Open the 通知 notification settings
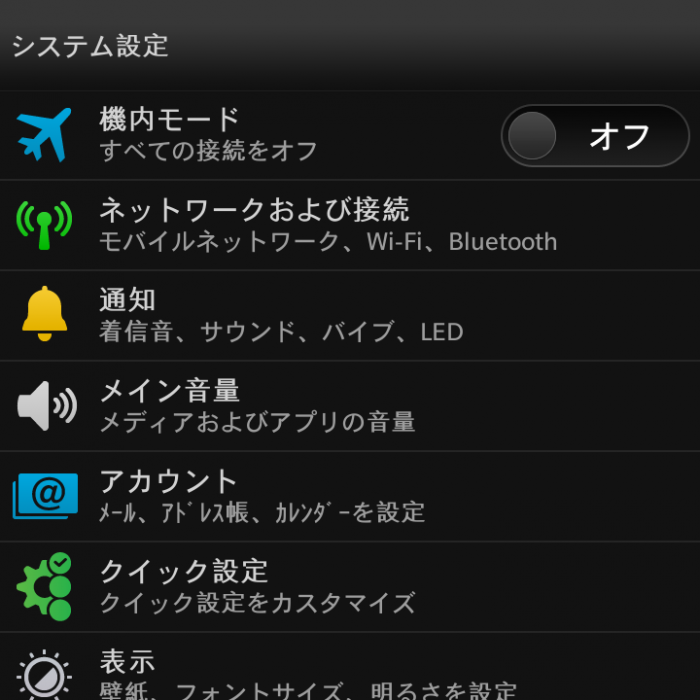 [350, 315]
